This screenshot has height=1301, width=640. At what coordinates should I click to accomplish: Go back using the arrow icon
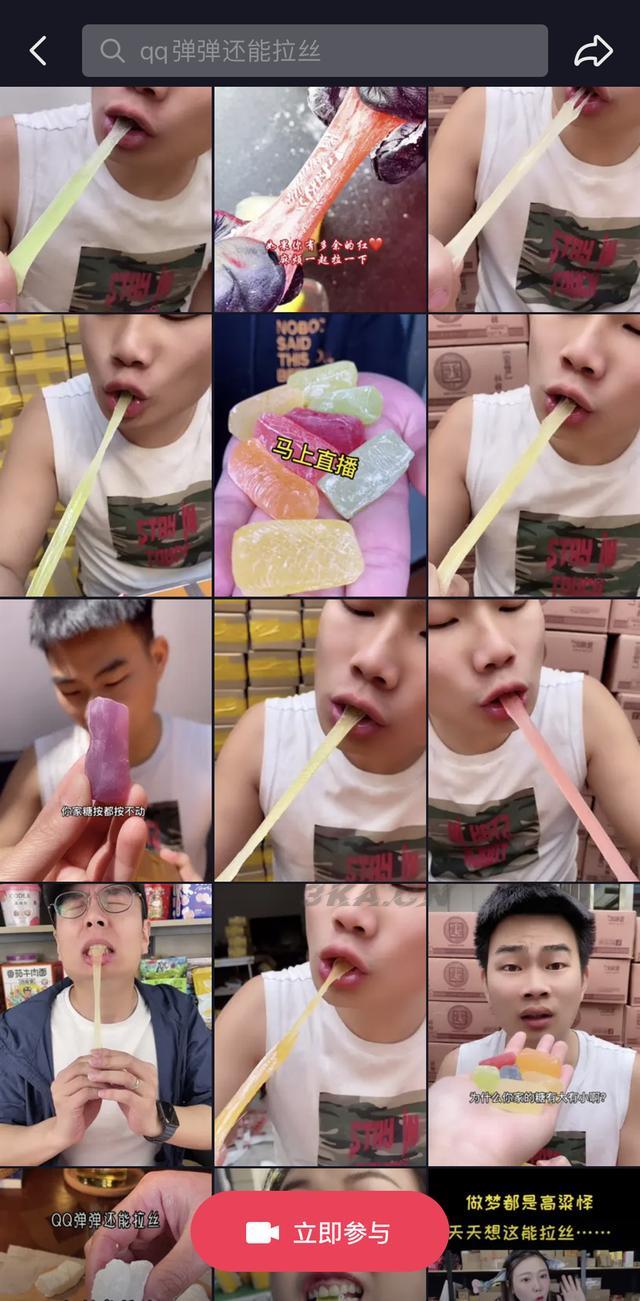(x=38, y=51)
